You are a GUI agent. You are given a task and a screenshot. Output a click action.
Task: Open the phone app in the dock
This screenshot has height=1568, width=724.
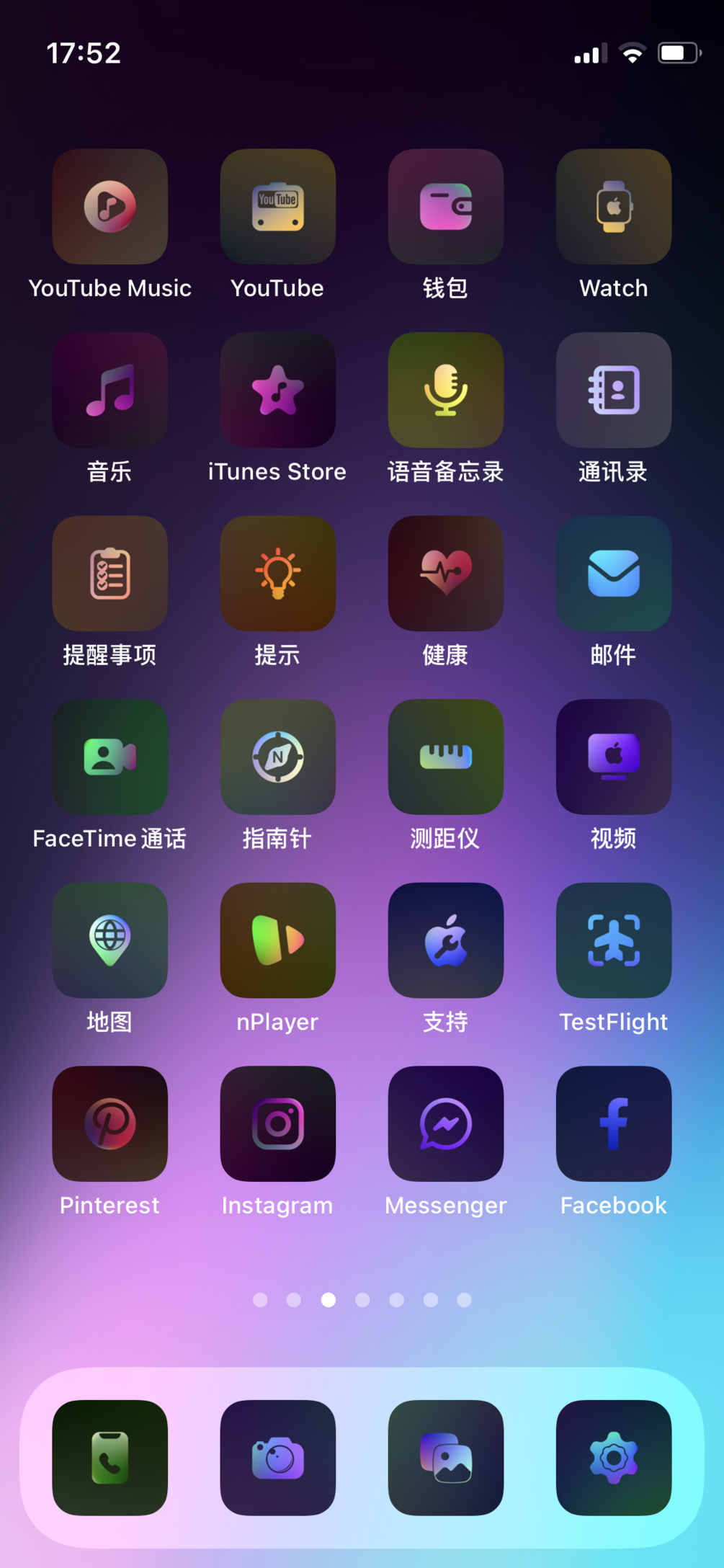[110, 1458]
